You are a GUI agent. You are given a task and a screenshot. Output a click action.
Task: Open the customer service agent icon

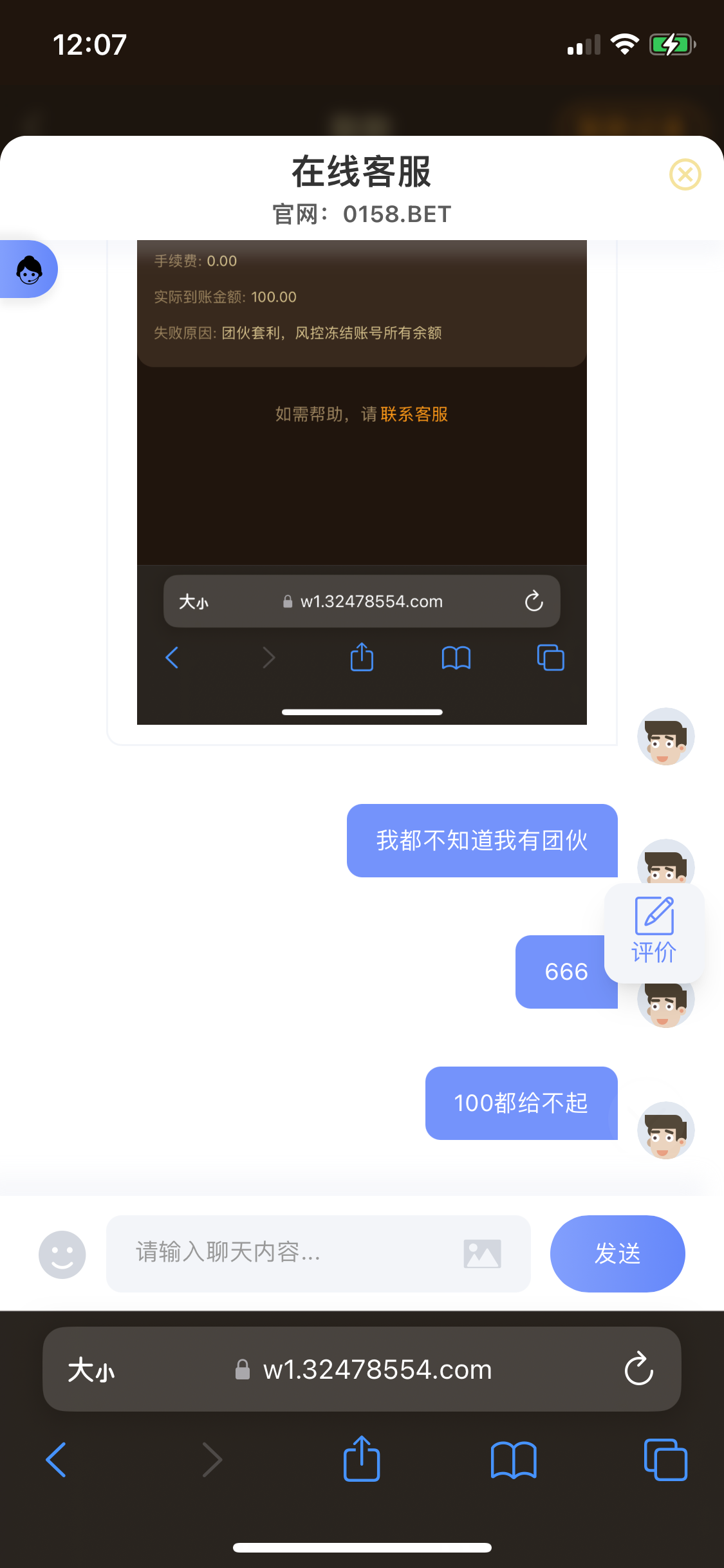tap(29, 270)
